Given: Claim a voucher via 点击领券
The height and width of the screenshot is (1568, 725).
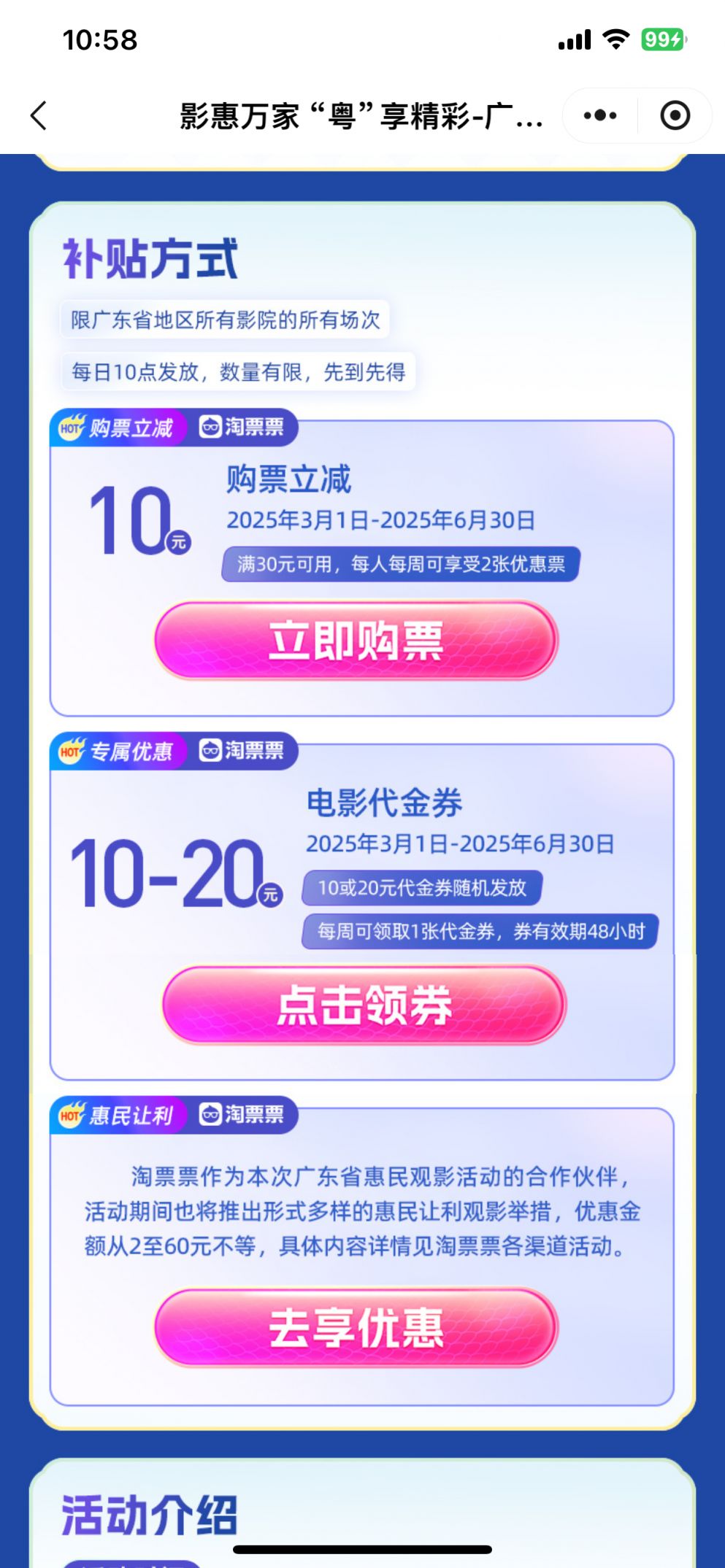Looking at the screenshot, I should pos(364,1005).
